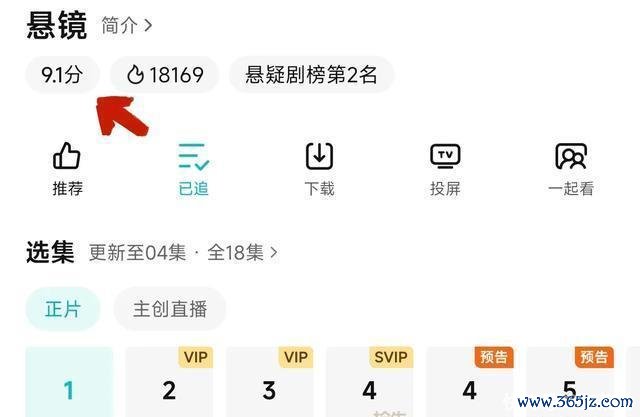Viewport: 640px width, 417px height.
Task: Start 一起看 watch together
Action: (571, 168)
